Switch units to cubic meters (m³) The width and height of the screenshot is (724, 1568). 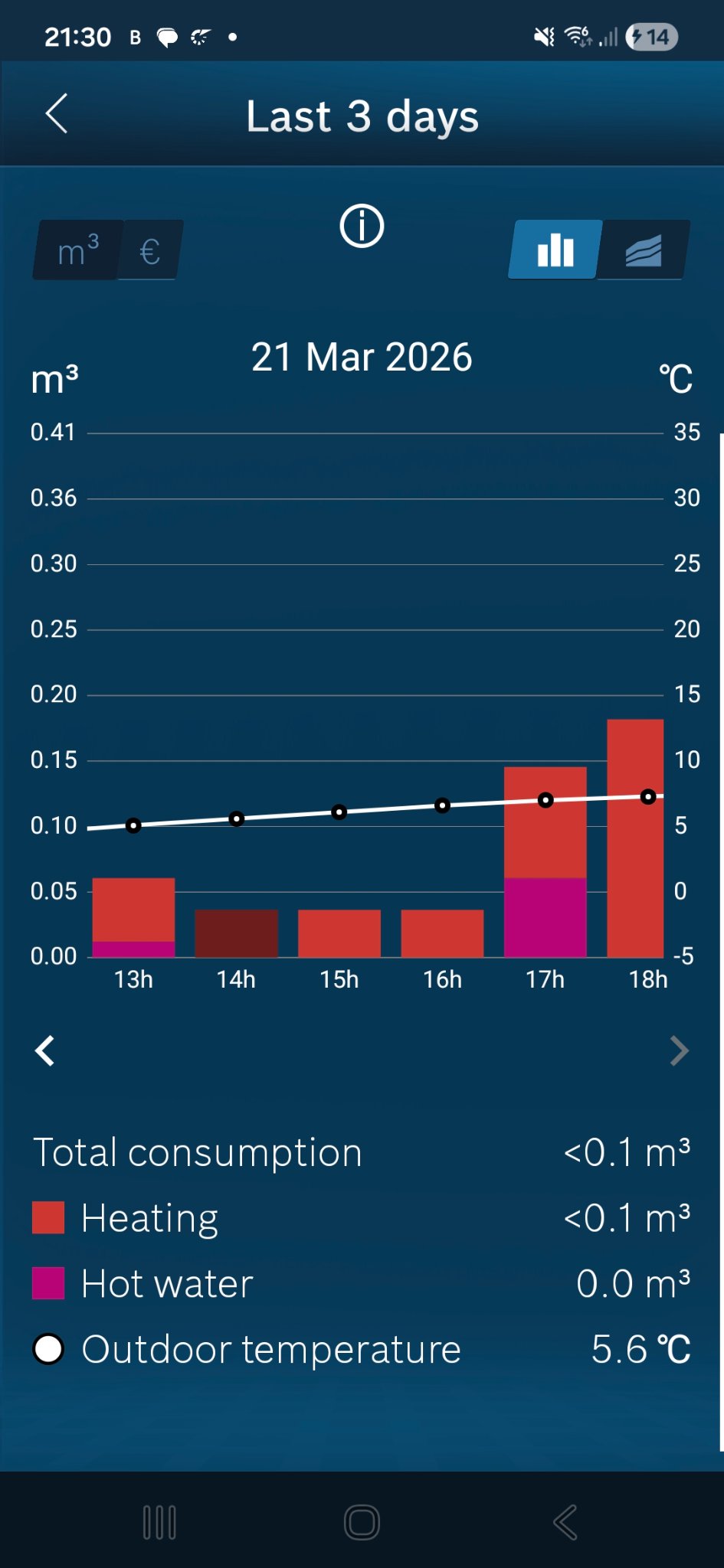coord(77,250)
